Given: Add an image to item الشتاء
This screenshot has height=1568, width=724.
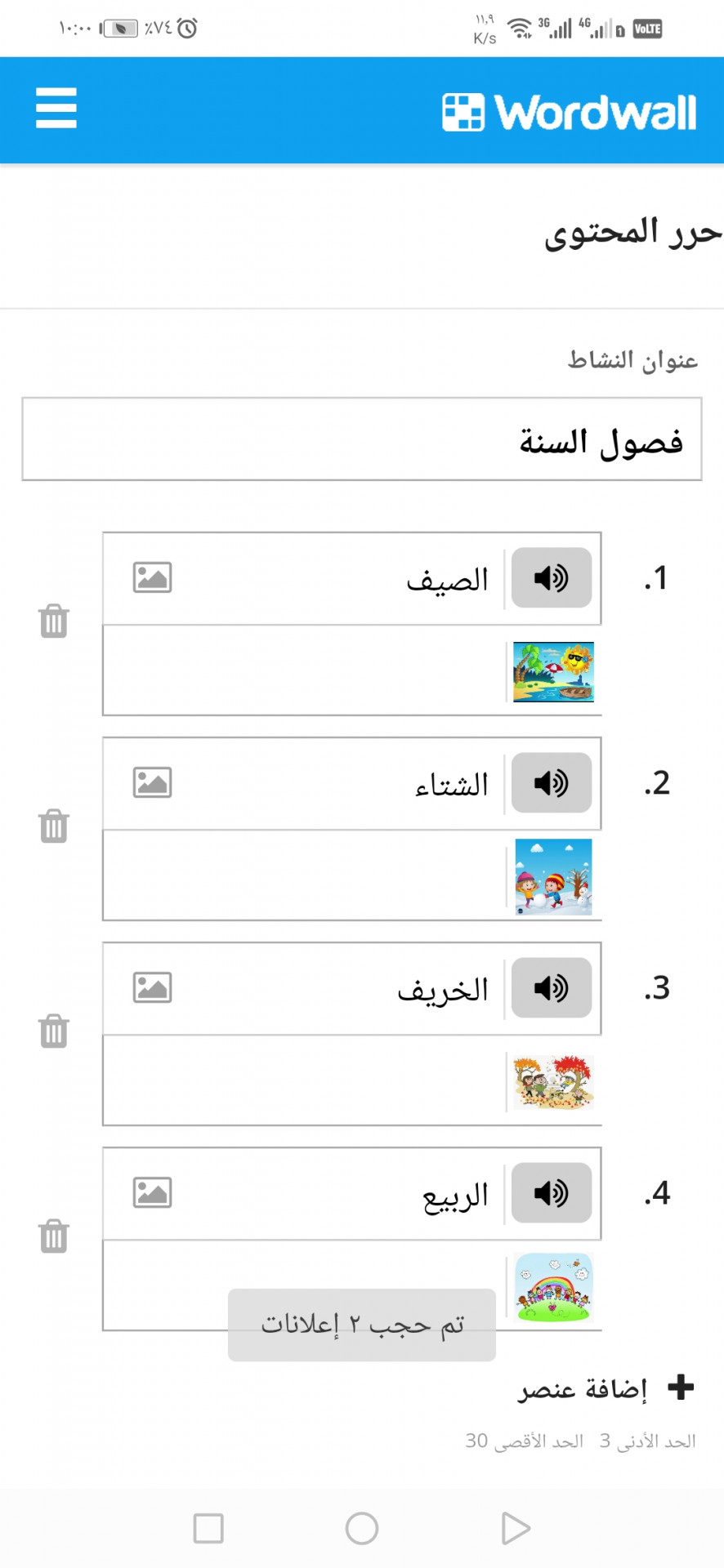Looking at the screenshot, I should [x=153, y=783].
